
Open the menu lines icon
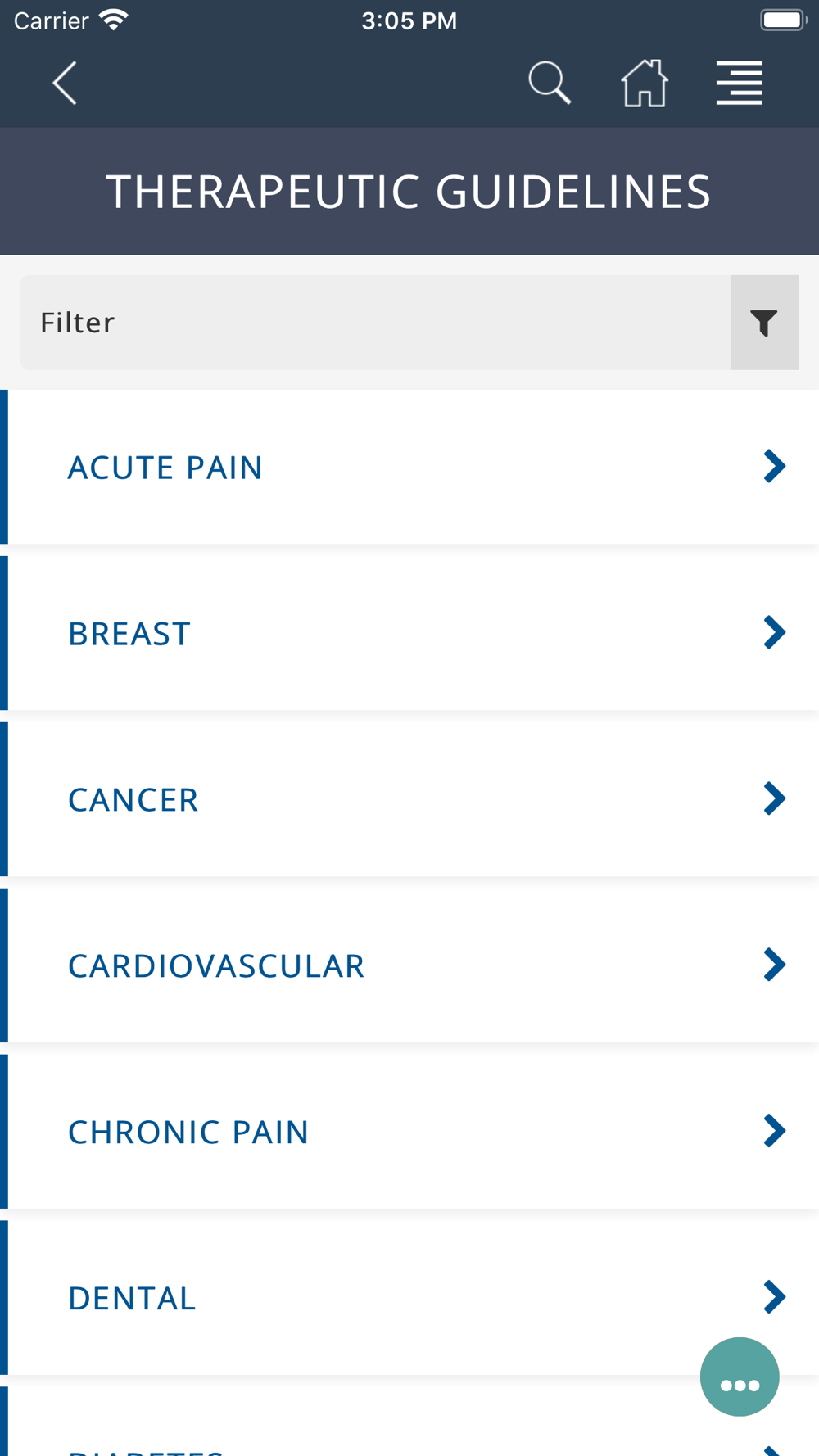[x=740, y=83]
